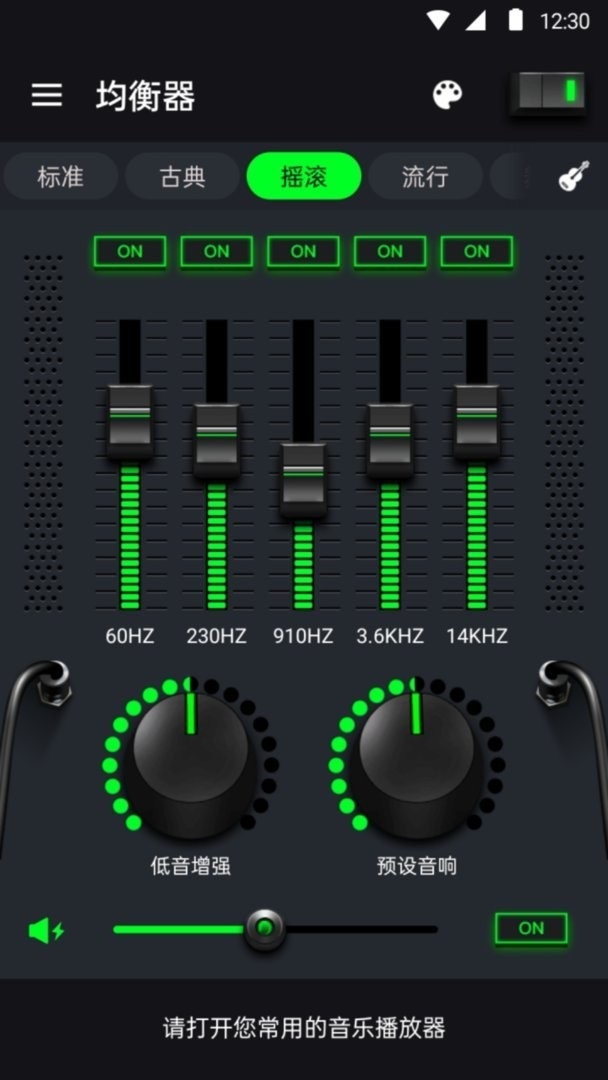This screenshot has height=1080, width=608.
Task: Toggle the main equalizer power switch
Action: click(x=548, y=92)
